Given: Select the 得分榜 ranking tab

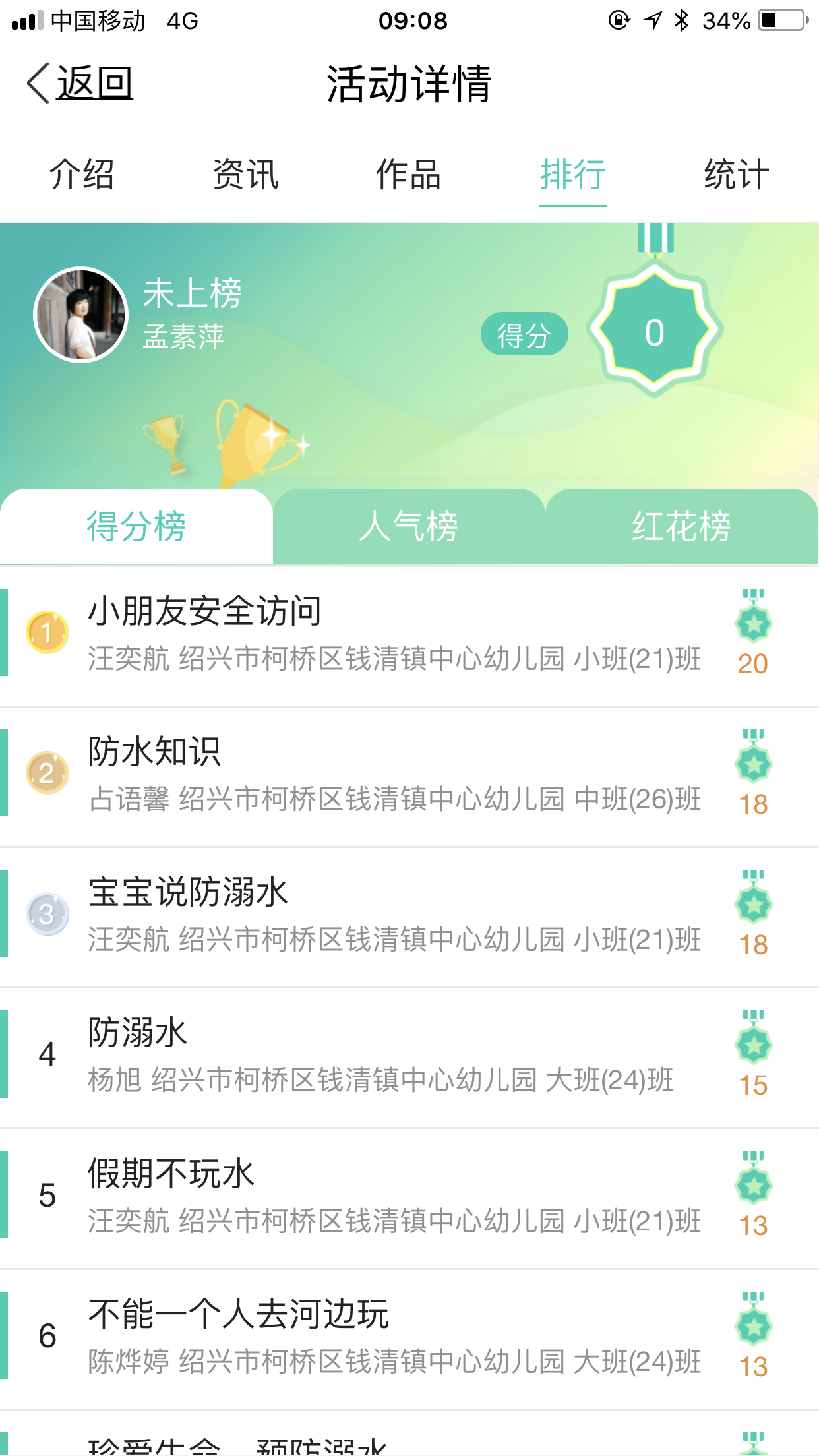Looking at the screenshot, I should click(136, 527).
